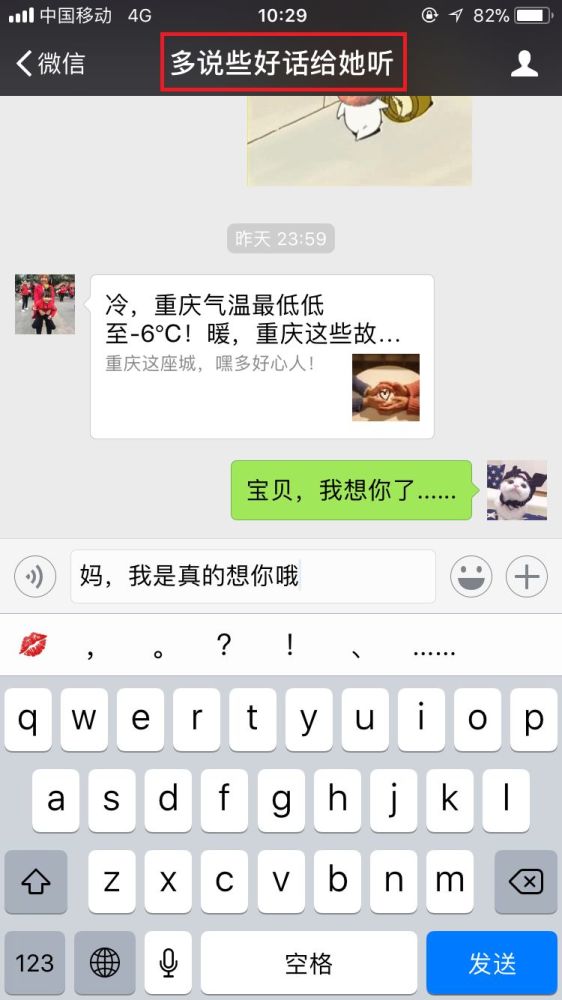The height and width of the screenshot is (1000, 562).
Task: Insert the lips emoji suggestion
Action: (33, 645)
